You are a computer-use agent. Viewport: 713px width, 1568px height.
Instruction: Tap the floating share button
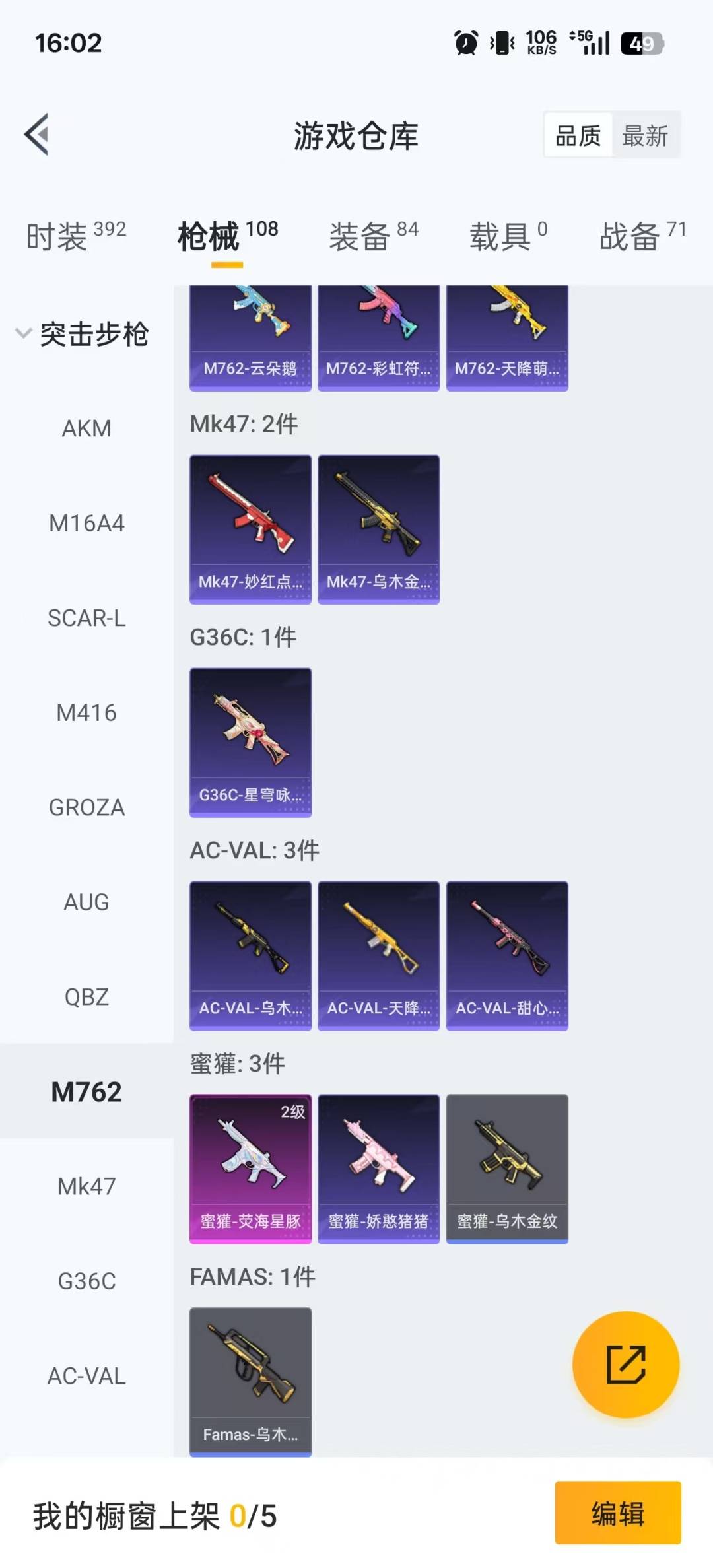(x=625, y=1364)
